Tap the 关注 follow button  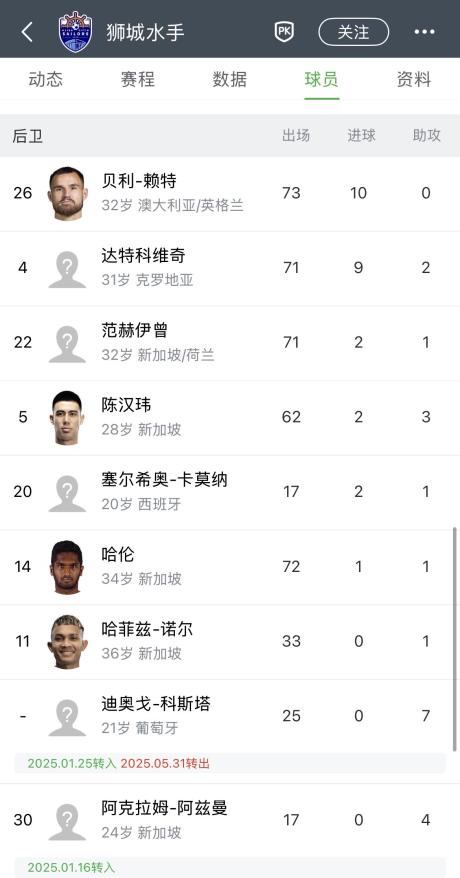pos(354,32)
